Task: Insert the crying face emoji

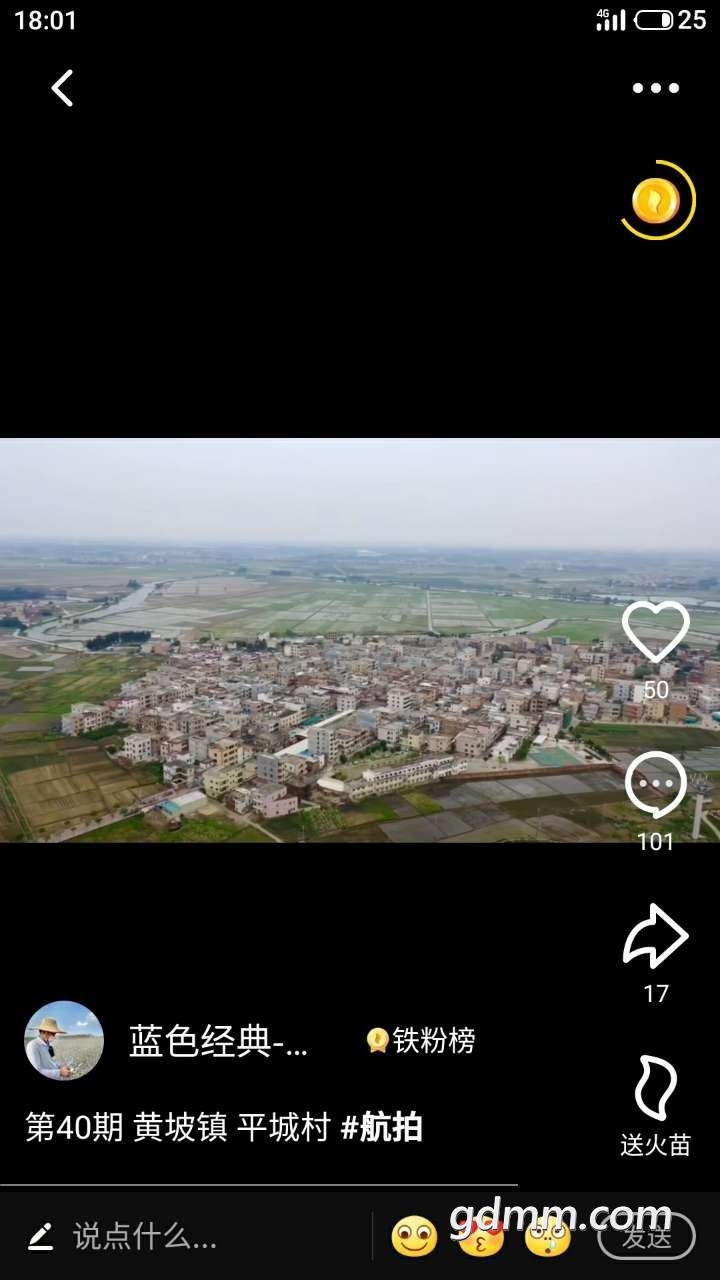Action: [548, 1237]
